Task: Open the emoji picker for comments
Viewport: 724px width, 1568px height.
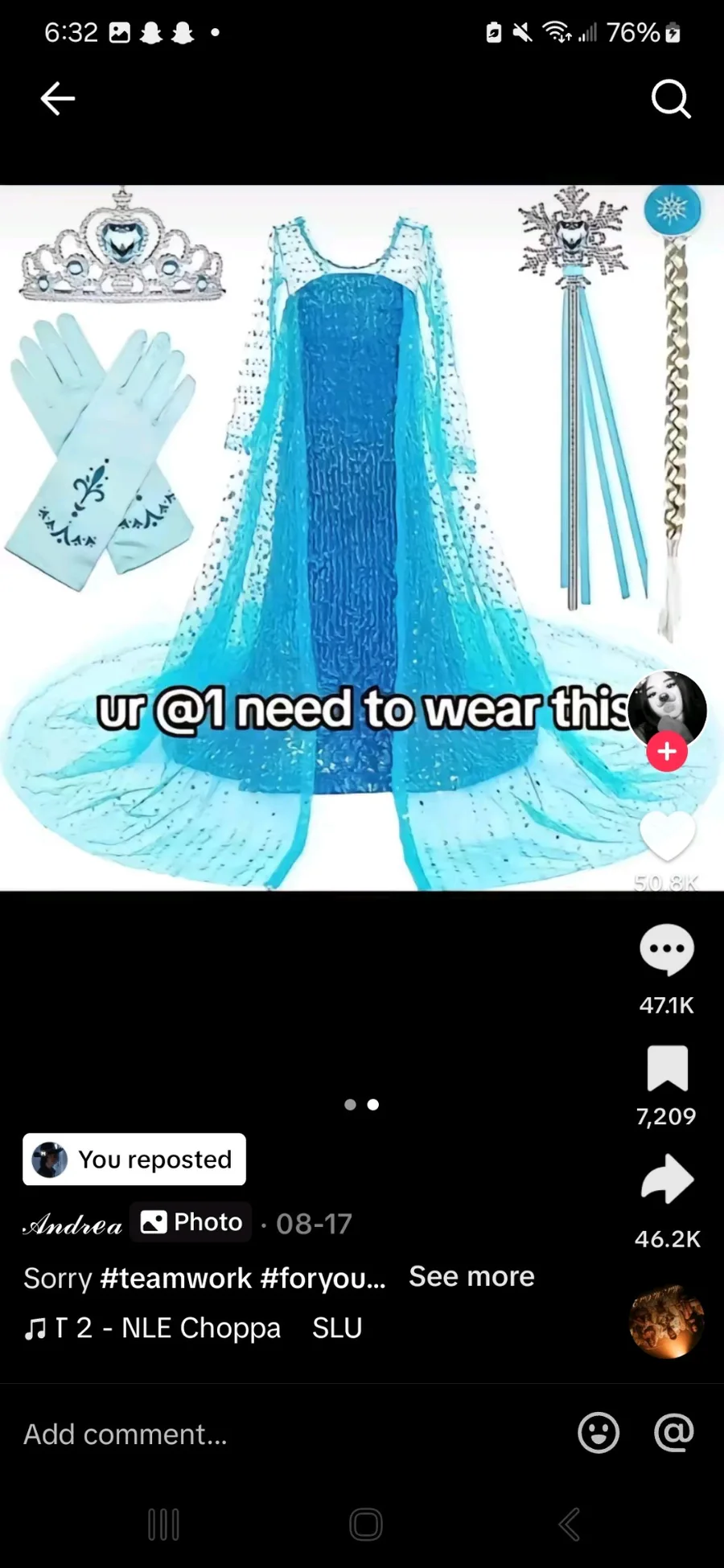Action: [599, 1432]
